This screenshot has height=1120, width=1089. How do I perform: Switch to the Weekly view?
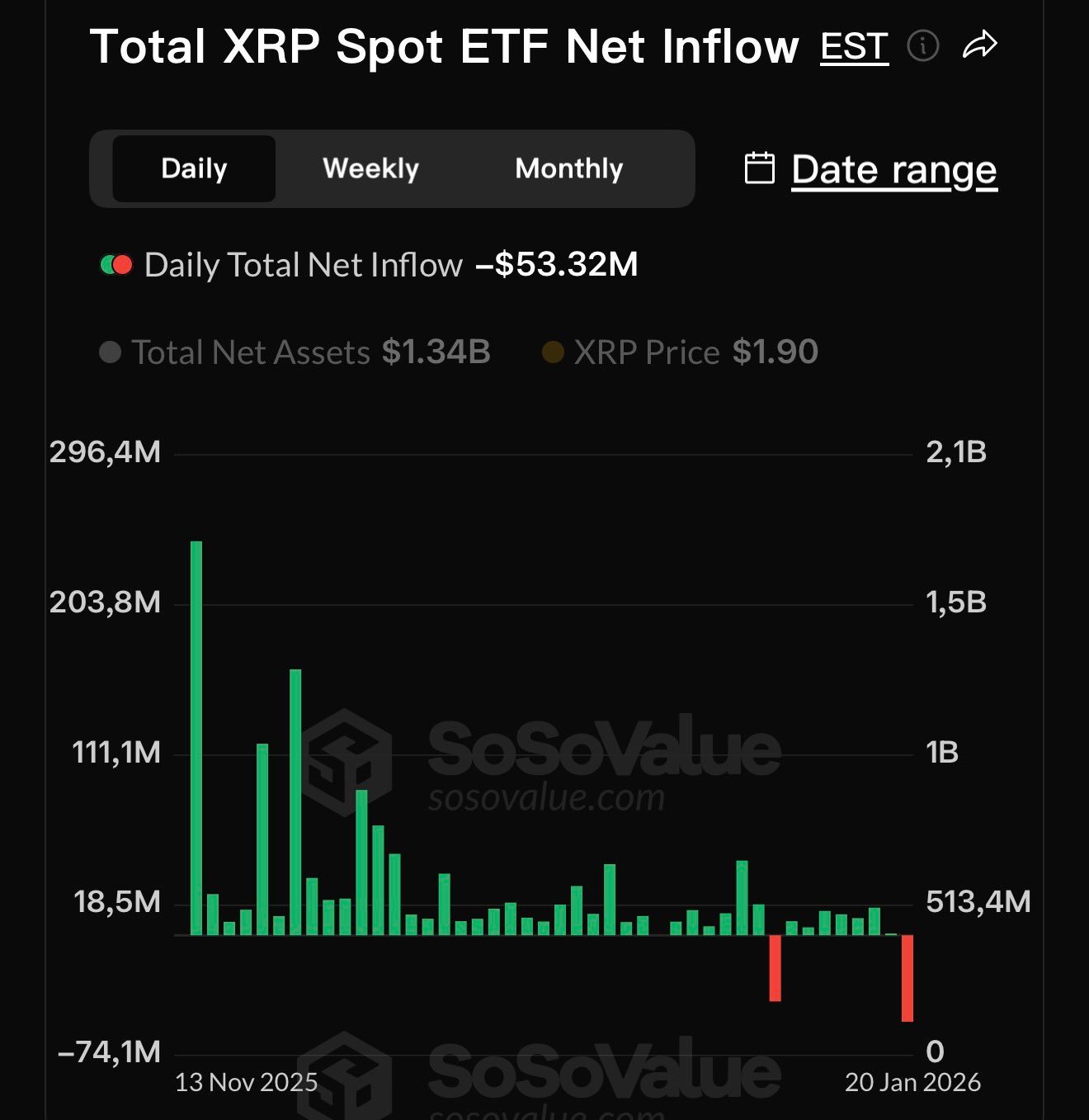(371, 168)
